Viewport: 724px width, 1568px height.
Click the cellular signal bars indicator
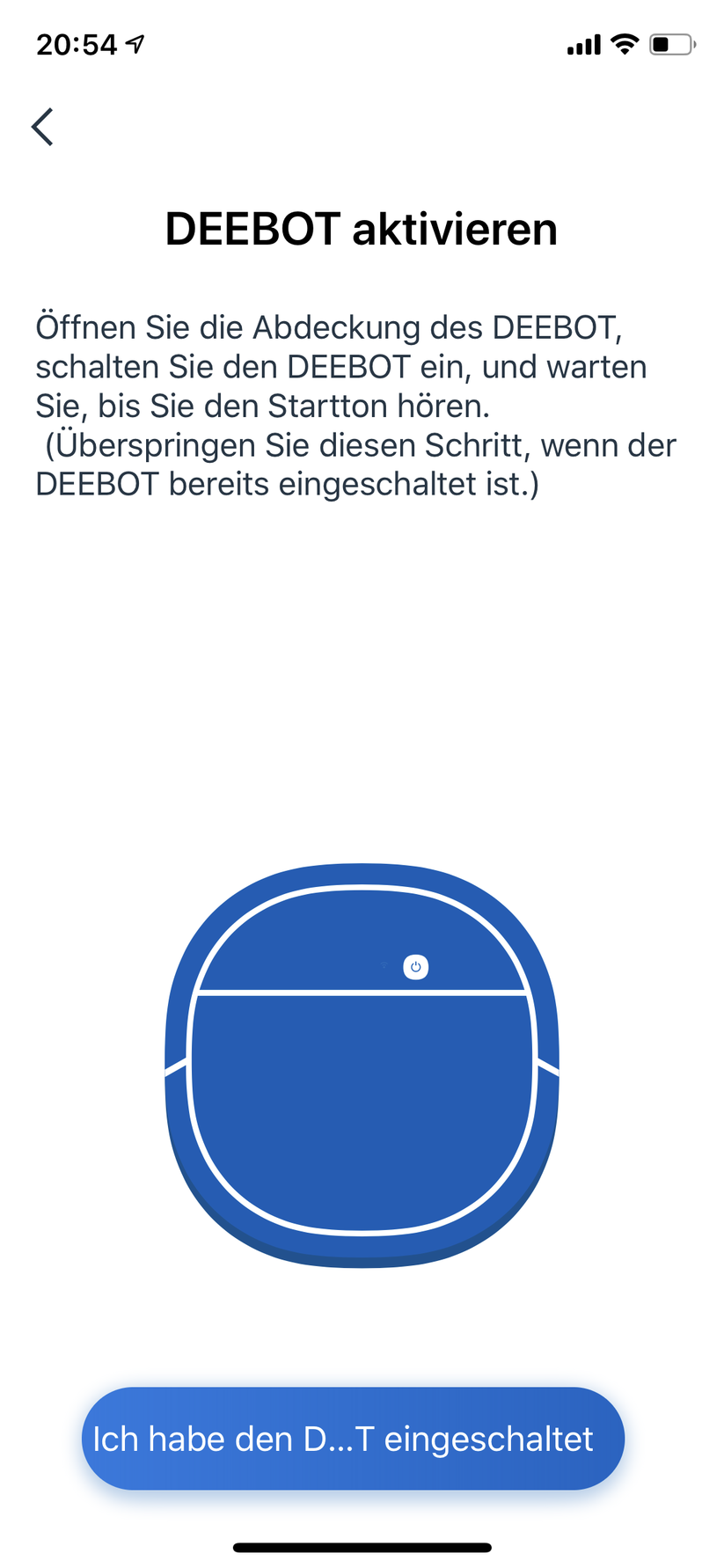tap(582, 44)
